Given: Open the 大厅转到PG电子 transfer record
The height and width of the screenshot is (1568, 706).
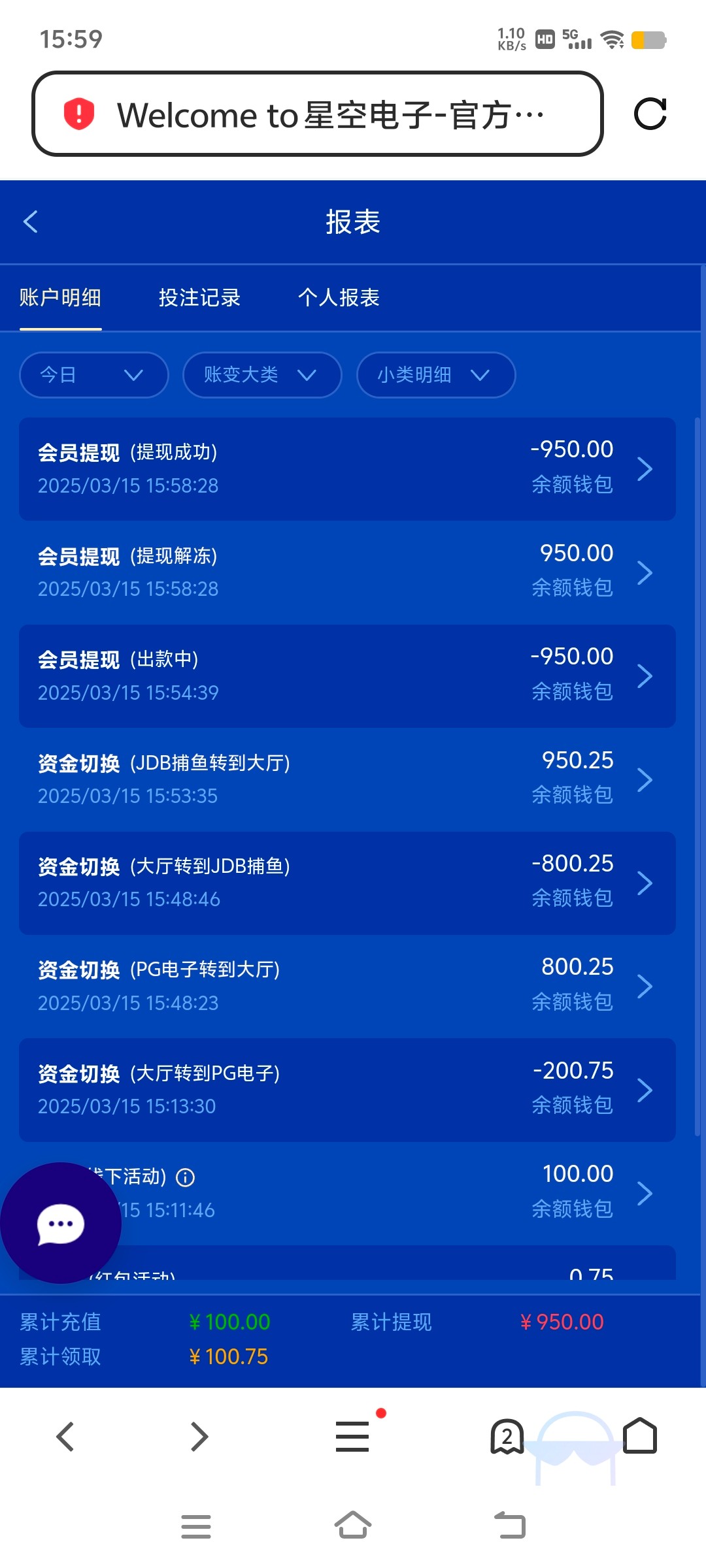Looking at the screenshot, I should pyautogui.click(x=347, y=1090).
